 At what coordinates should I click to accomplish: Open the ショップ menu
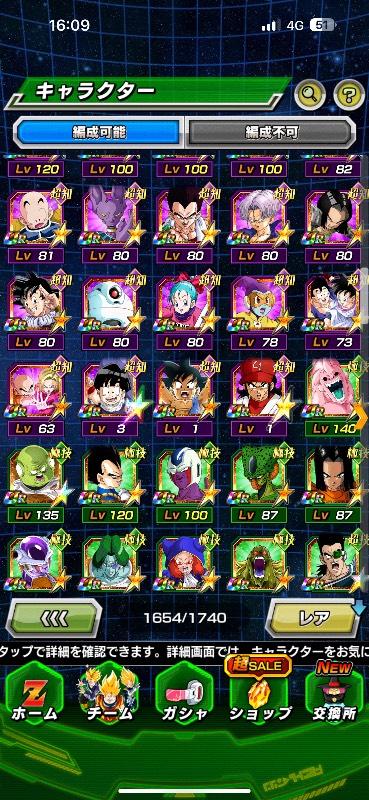click(260, 694)
